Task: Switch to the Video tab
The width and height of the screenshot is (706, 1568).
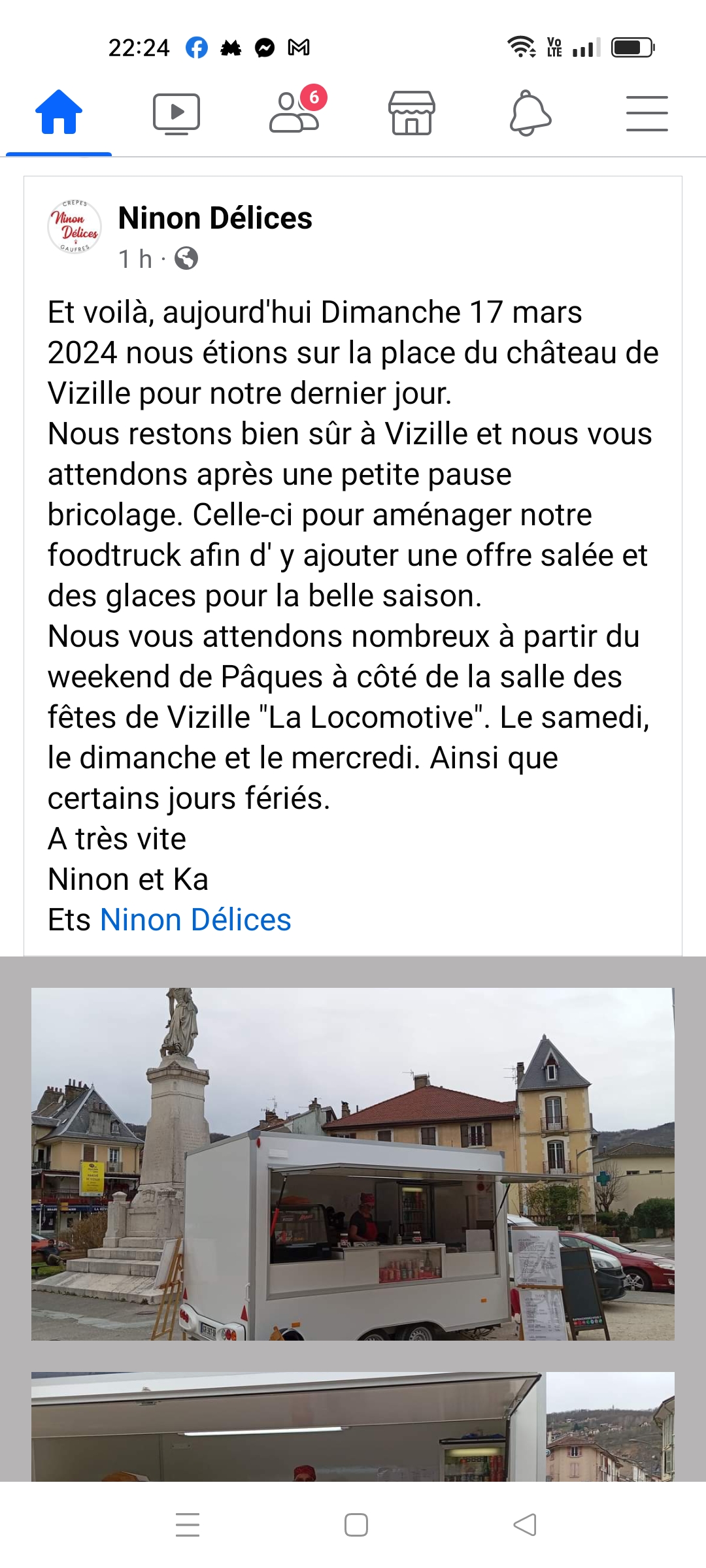Action: tap(176, 113)
